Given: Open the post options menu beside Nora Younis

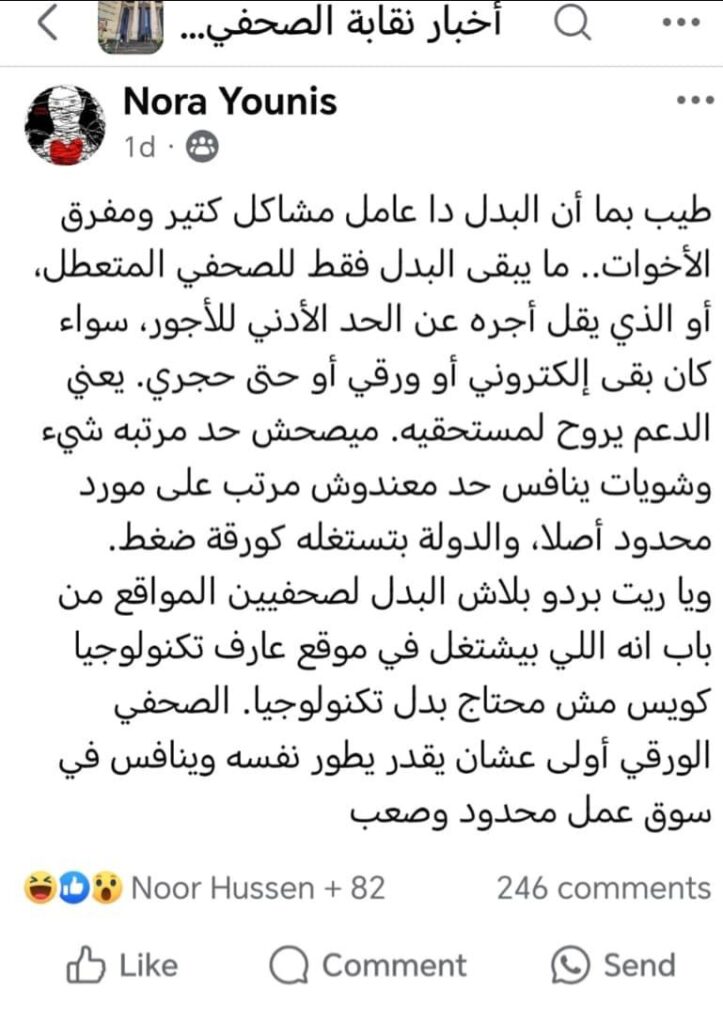Looking at the screenshot, I should click(692, 101).
